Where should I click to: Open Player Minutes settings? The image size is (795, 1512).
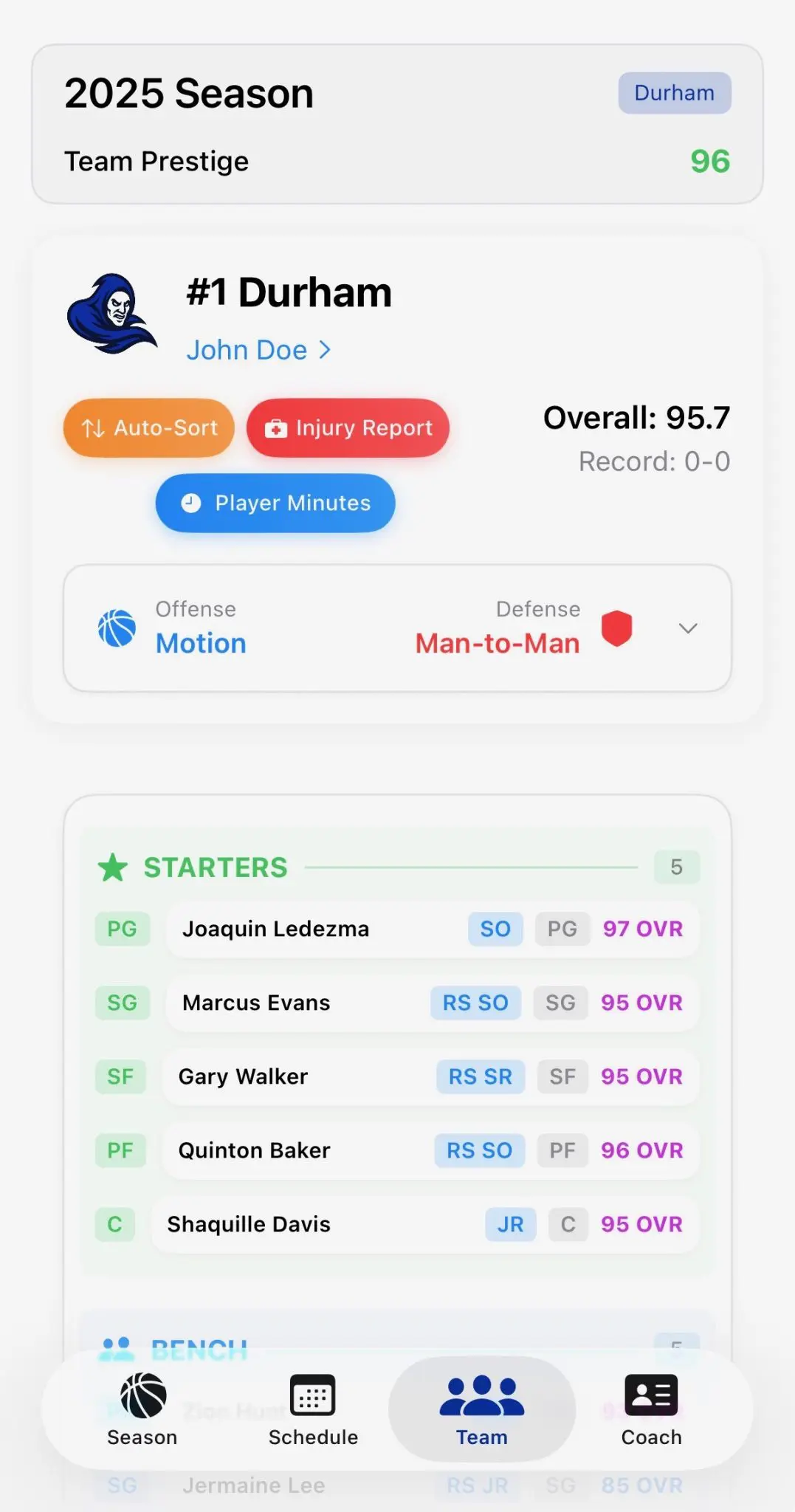tap(275, 503)
